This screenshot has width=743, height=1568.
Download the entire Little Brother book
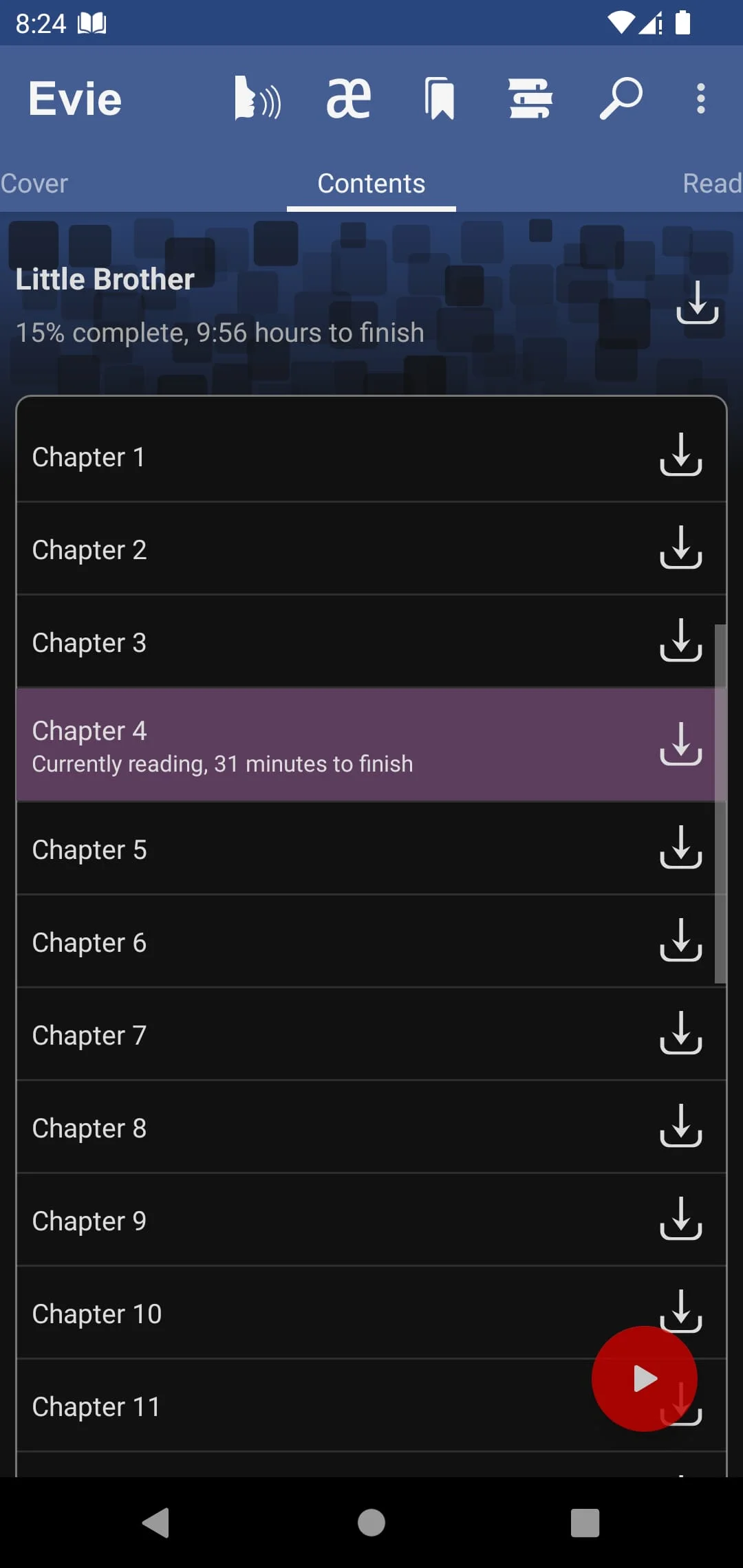(697, 309)
